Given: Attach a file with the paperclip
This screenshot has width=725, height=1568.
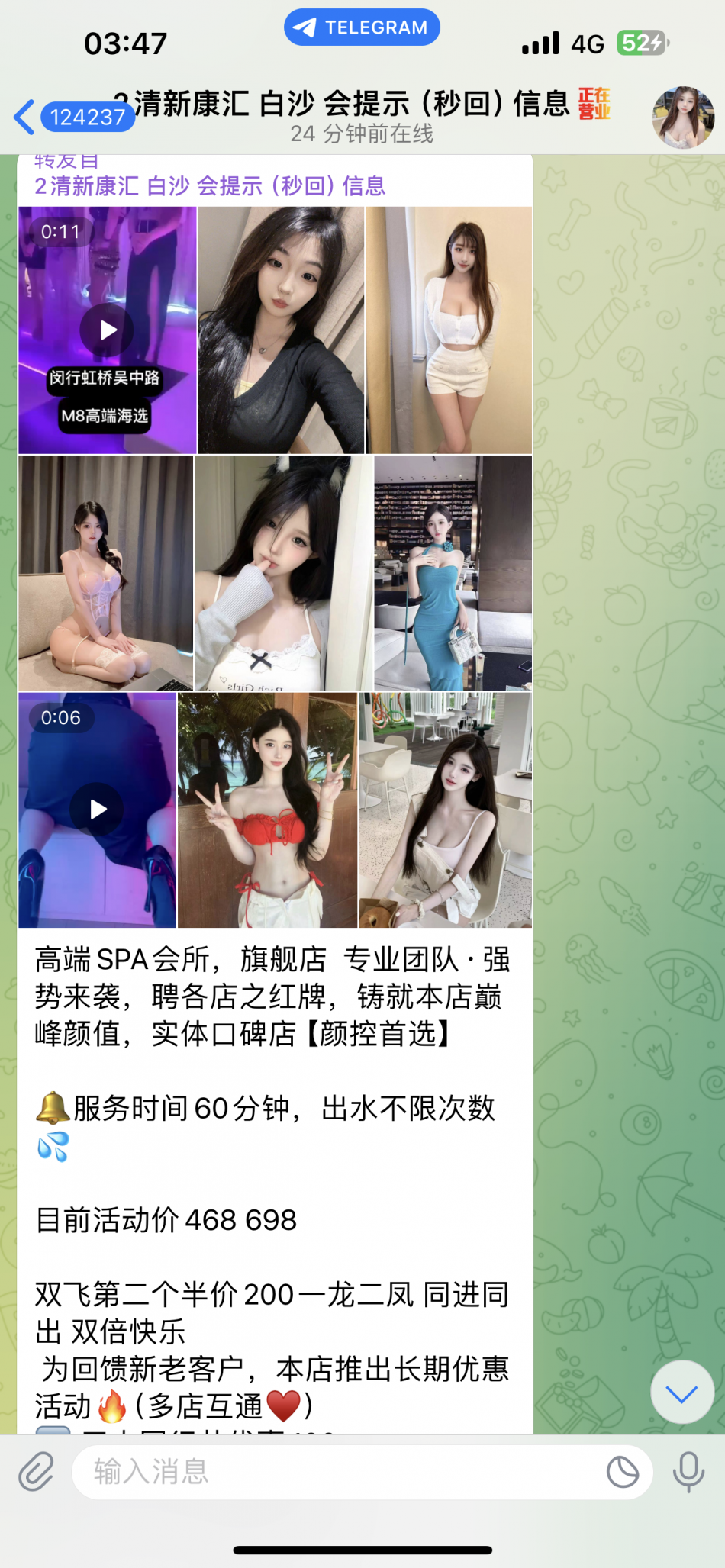Looking at the screenshot, I should [36, 1471].
